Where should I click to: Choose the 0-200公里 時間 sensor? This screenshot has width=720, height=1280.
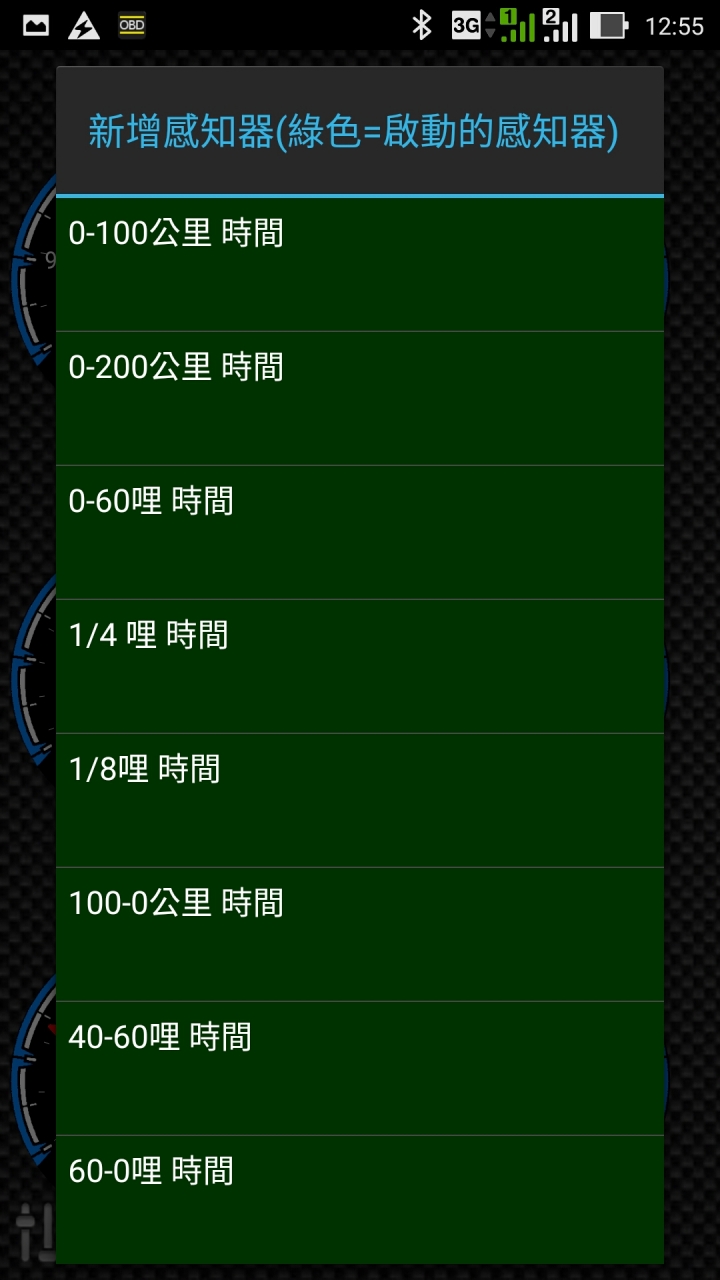coord(360,399)
